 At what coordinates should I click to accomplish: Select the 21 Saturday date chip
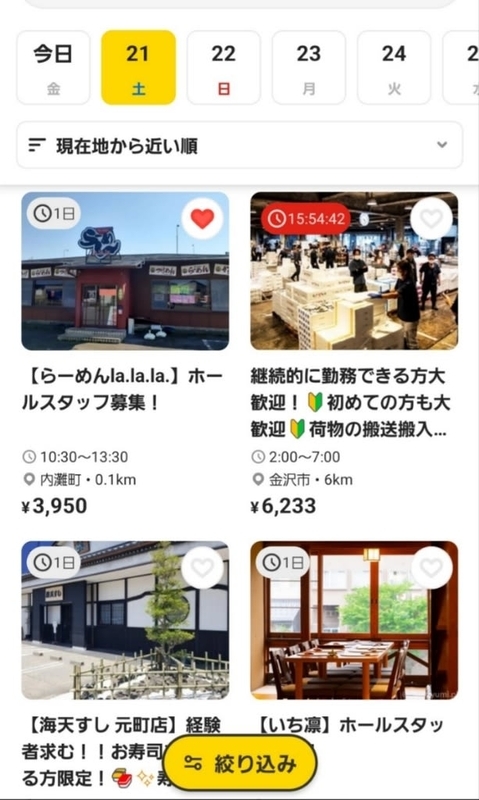point(139,67)
